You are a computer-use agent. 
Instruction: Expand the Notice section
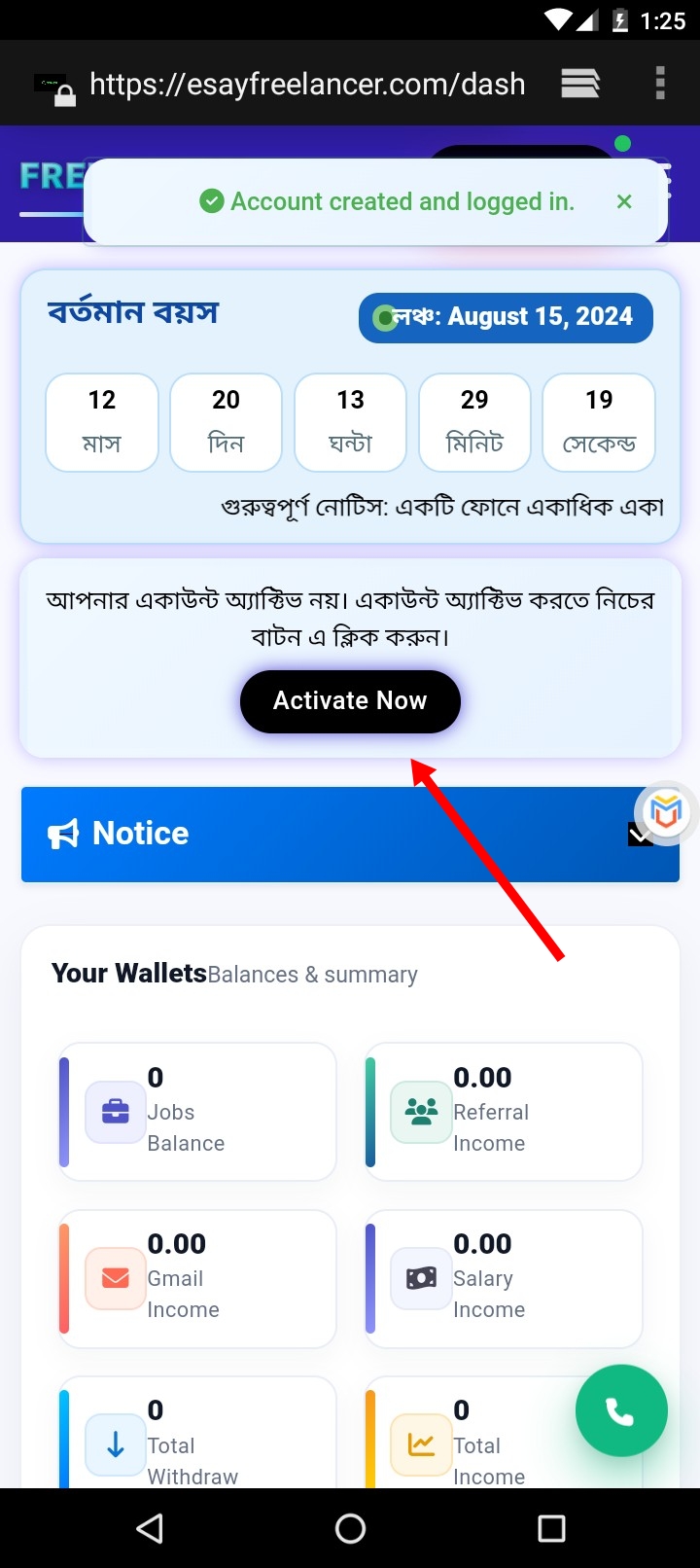click(640, 835)
